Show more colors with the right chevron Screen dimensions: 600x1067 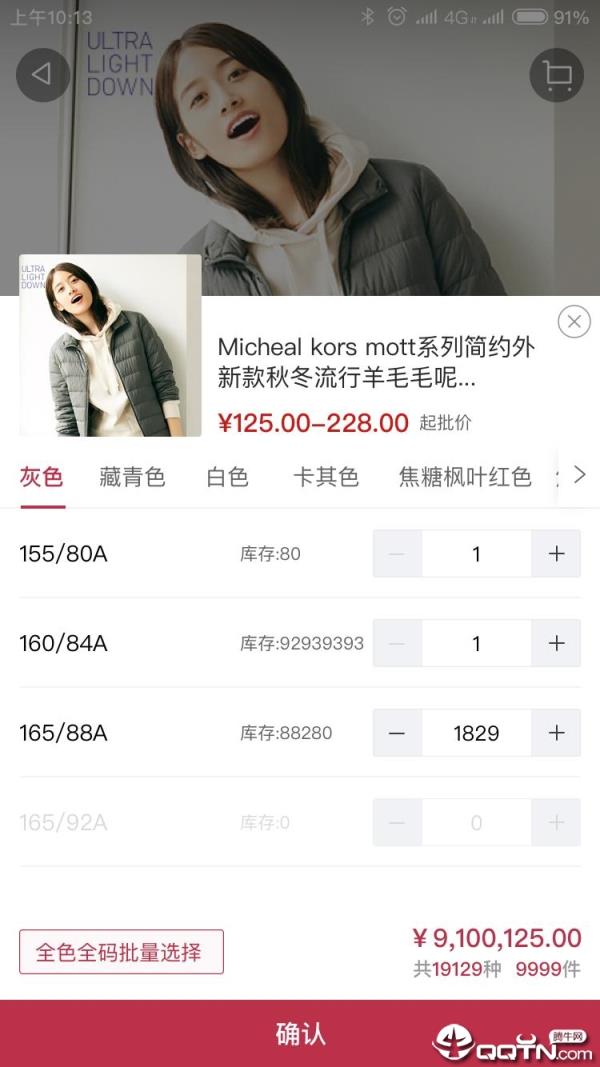tap(579, 475)
